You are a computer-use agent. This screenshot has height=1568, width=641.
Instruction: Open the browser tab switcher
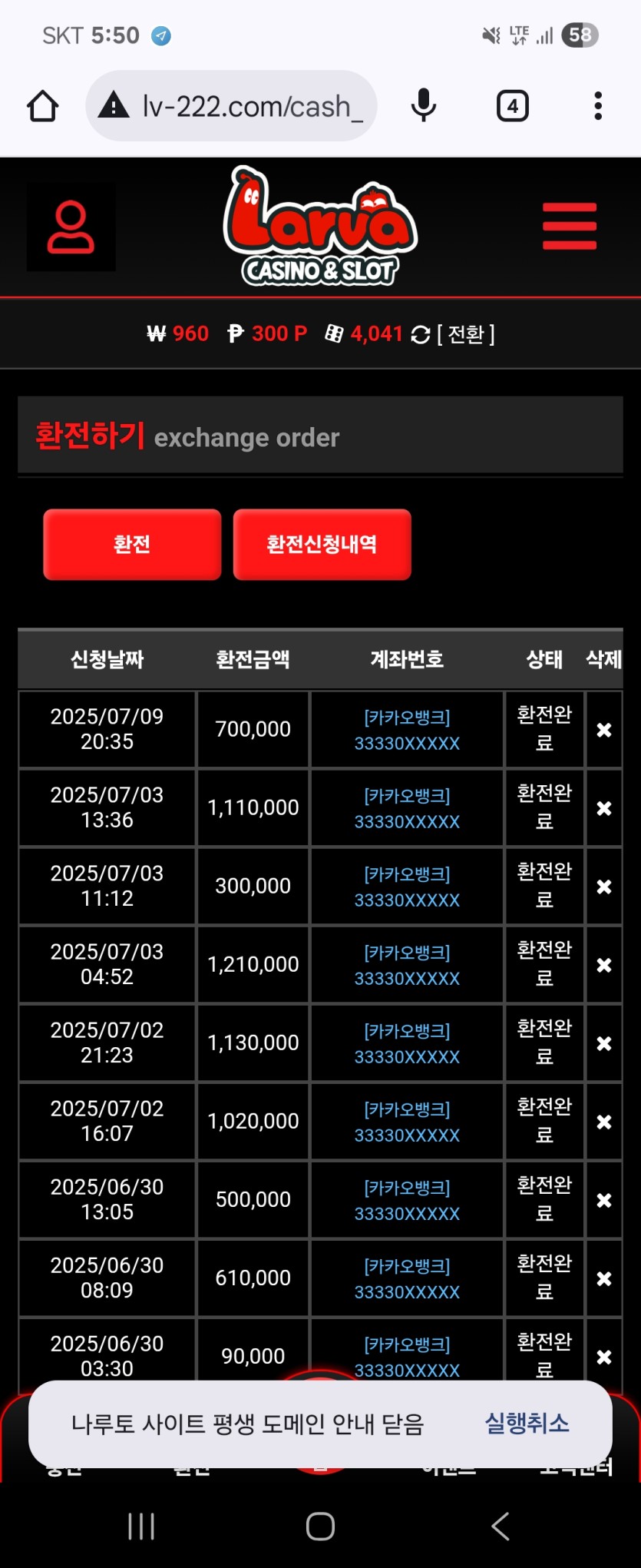[512, 106]
